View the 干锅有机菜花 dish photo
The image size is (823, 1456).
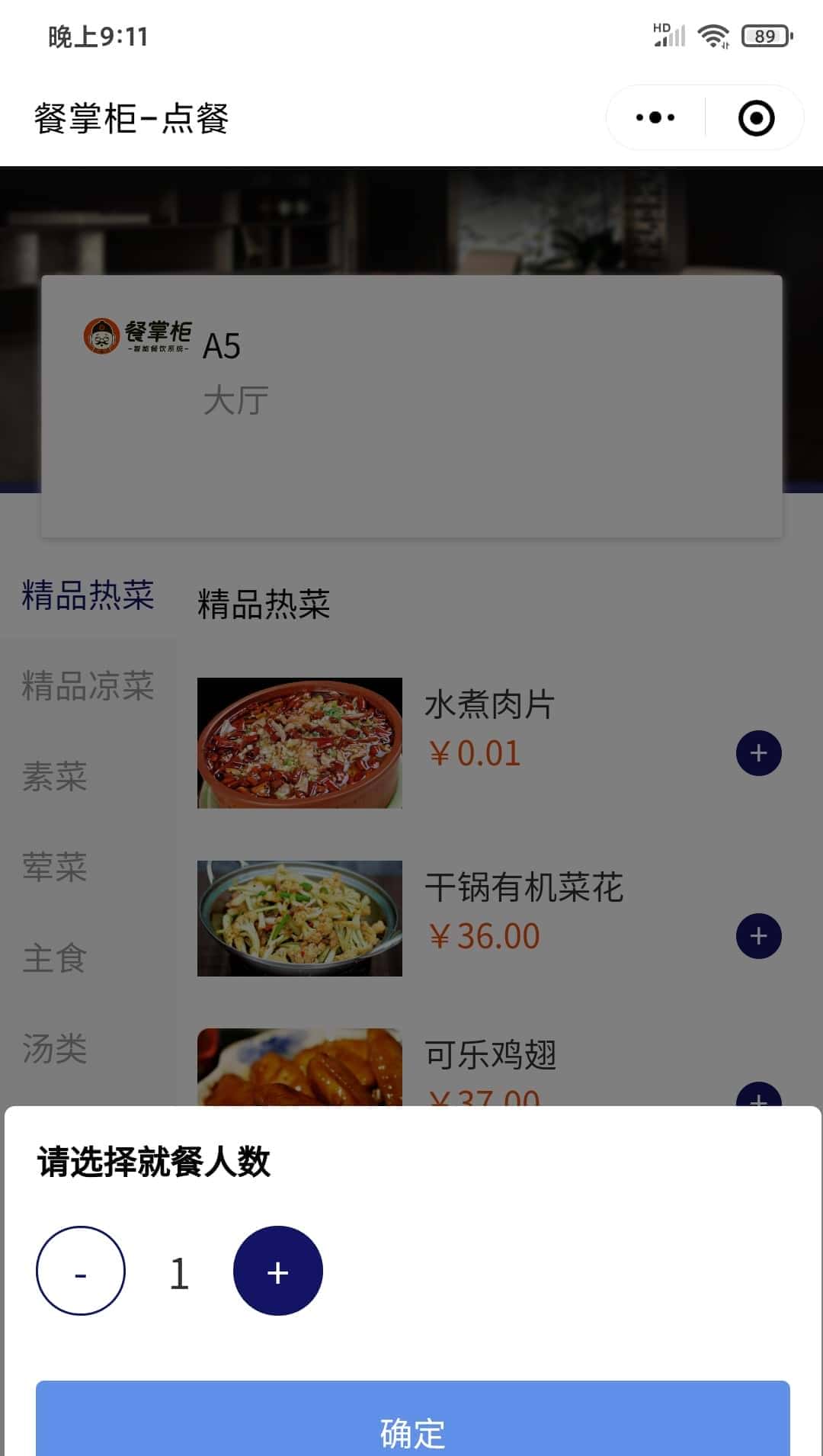click(x=299, y=918)
